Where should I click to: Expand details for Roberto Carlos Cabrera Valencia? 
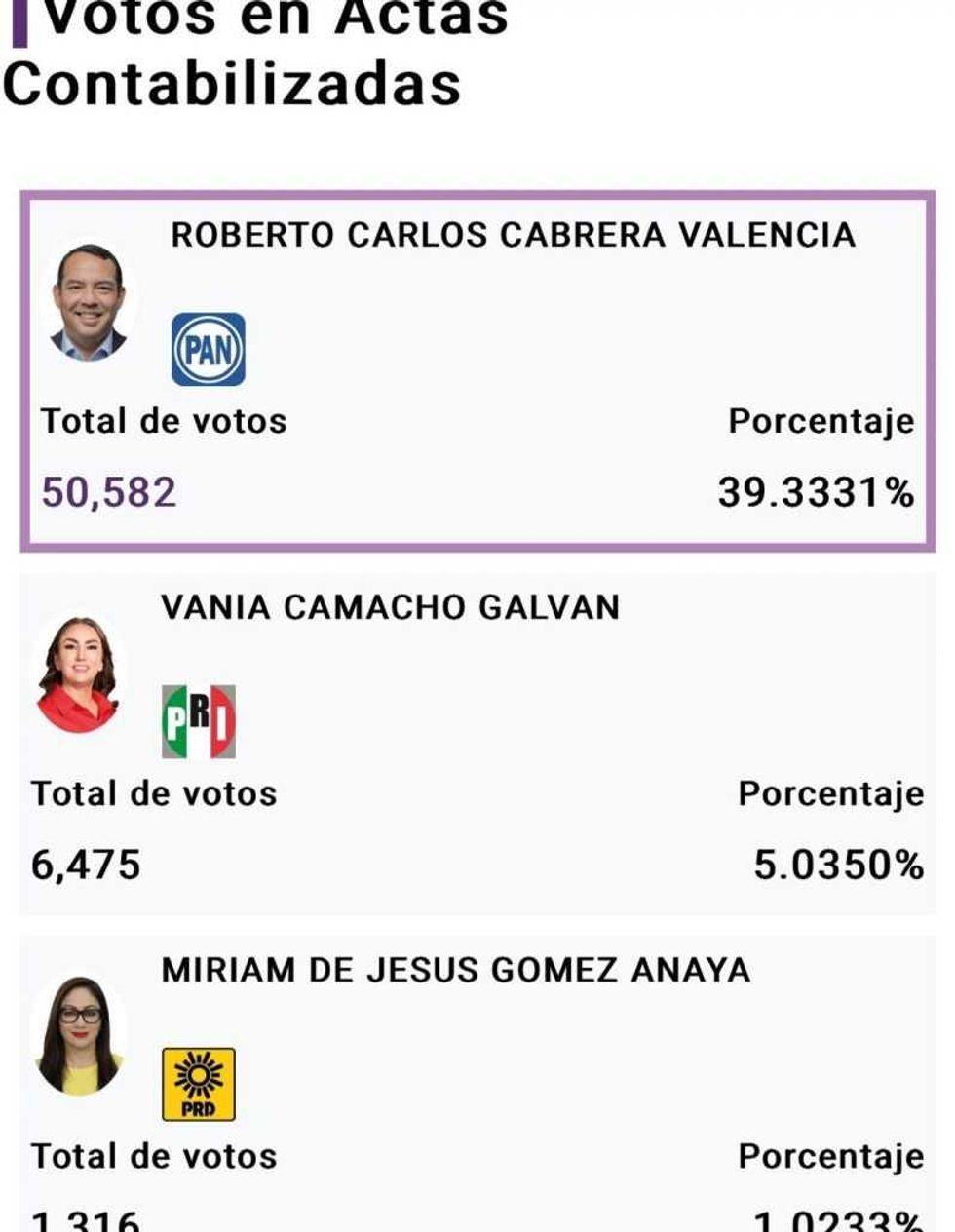[x=477, y=366]
